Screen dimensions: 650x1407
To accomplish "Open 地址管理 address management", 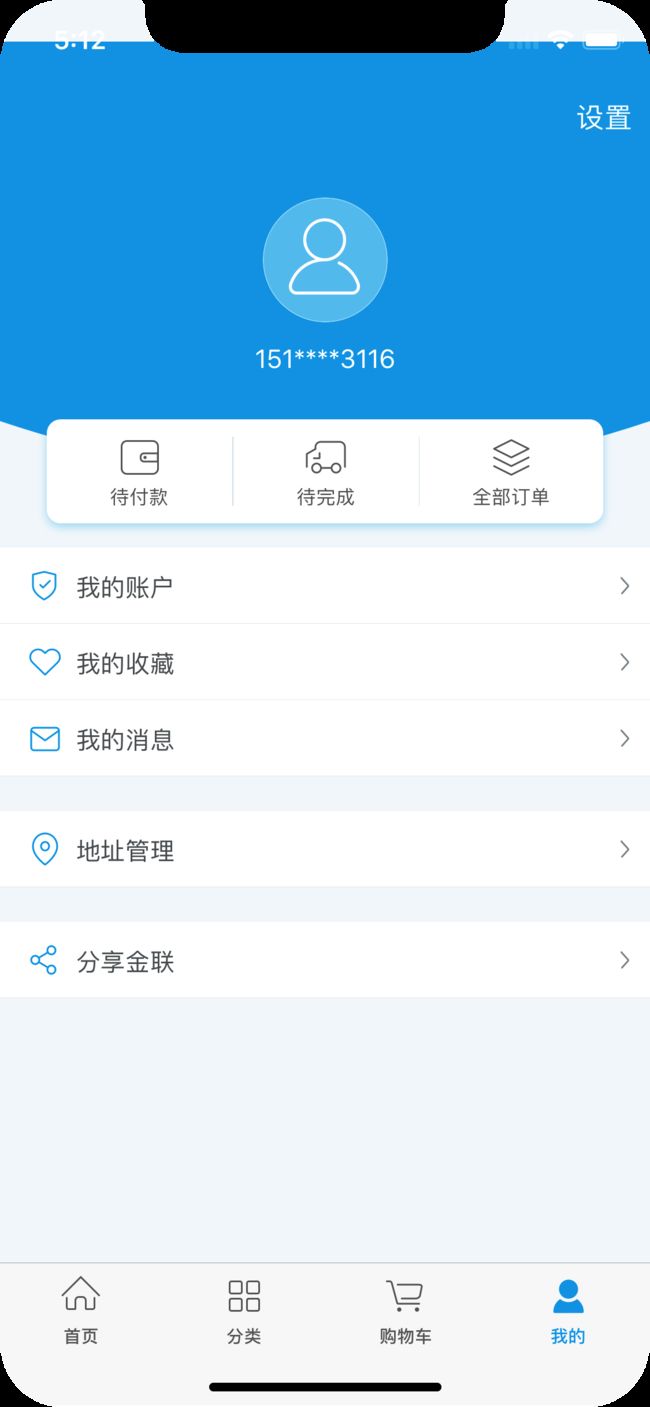I will pos(325,849).
